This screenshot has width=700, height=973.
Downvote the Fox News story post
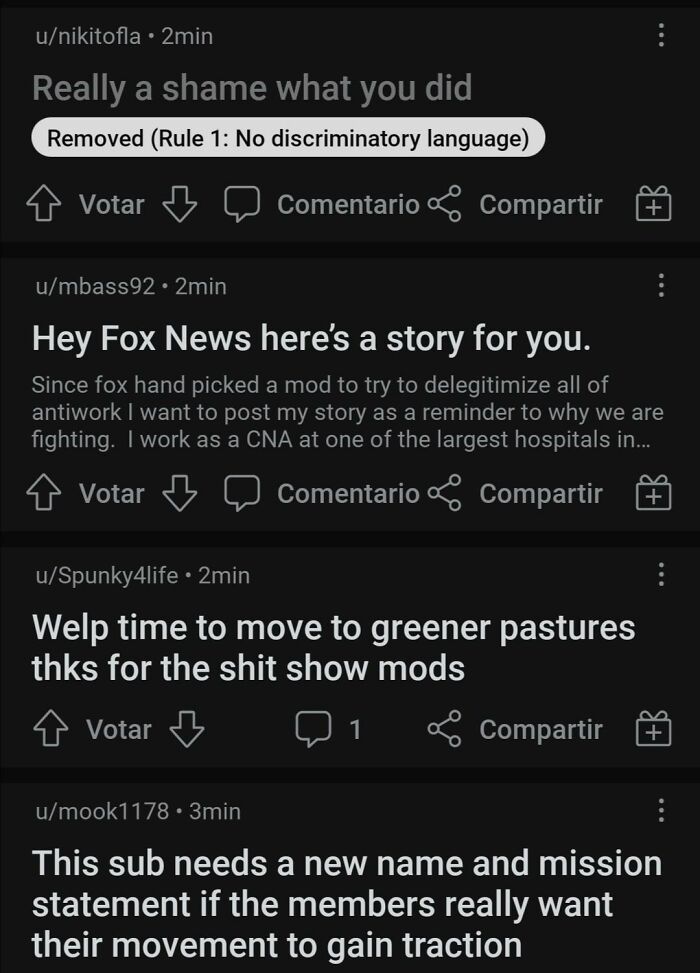pos(179,493)
